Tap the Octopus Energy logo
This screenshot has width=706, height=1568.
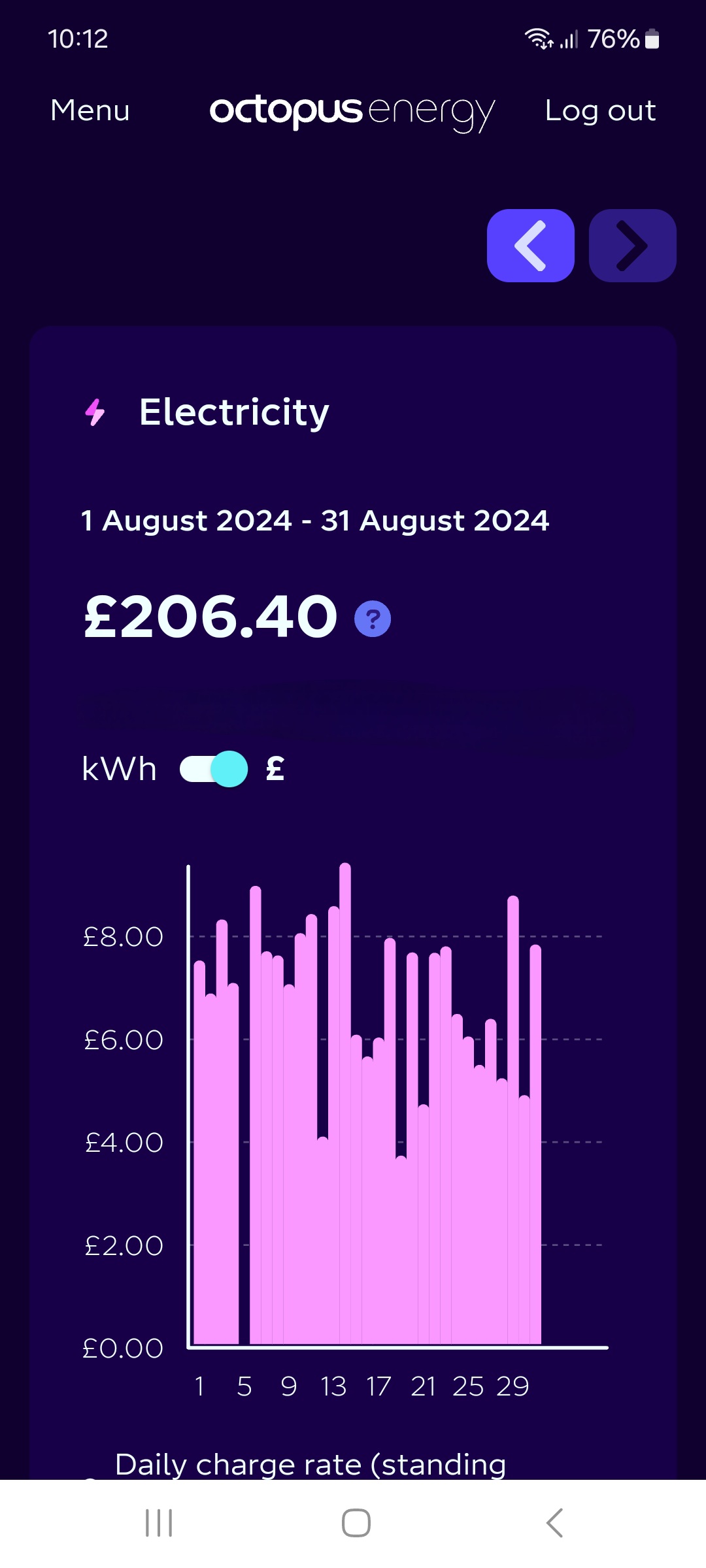tap(352, 112)
